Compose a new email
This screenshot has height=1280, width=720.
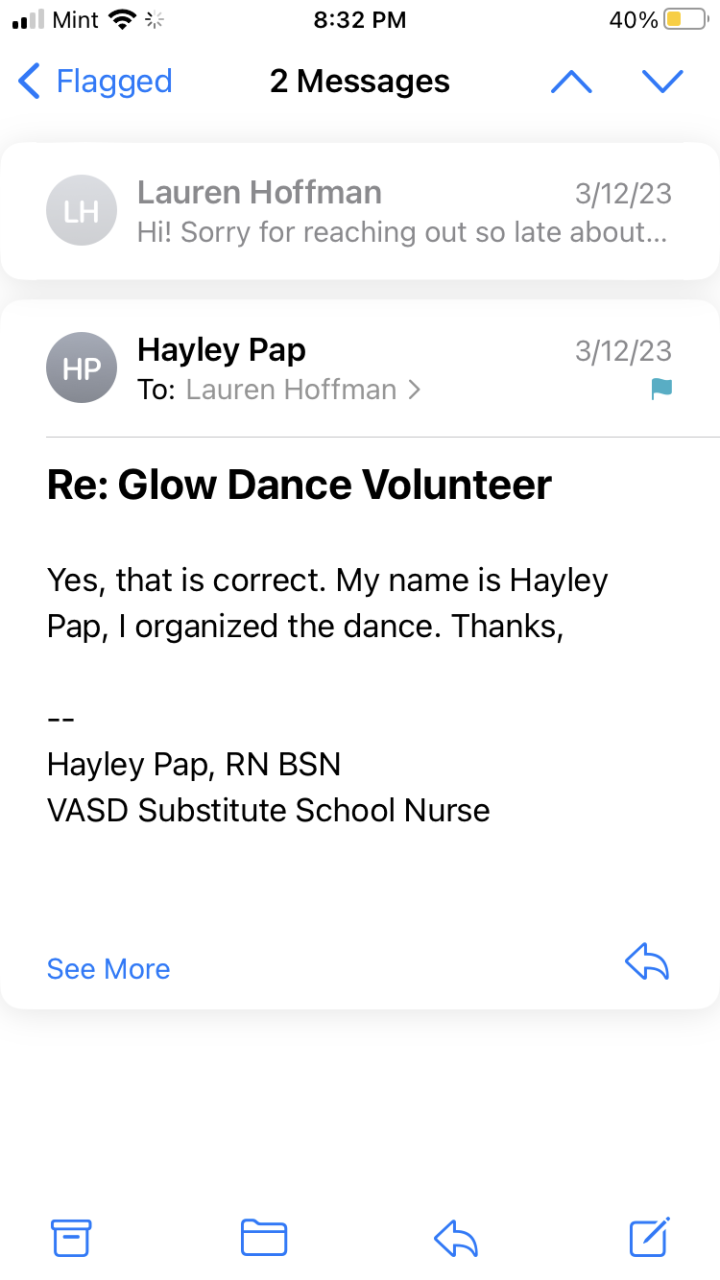click(649, 1237)
